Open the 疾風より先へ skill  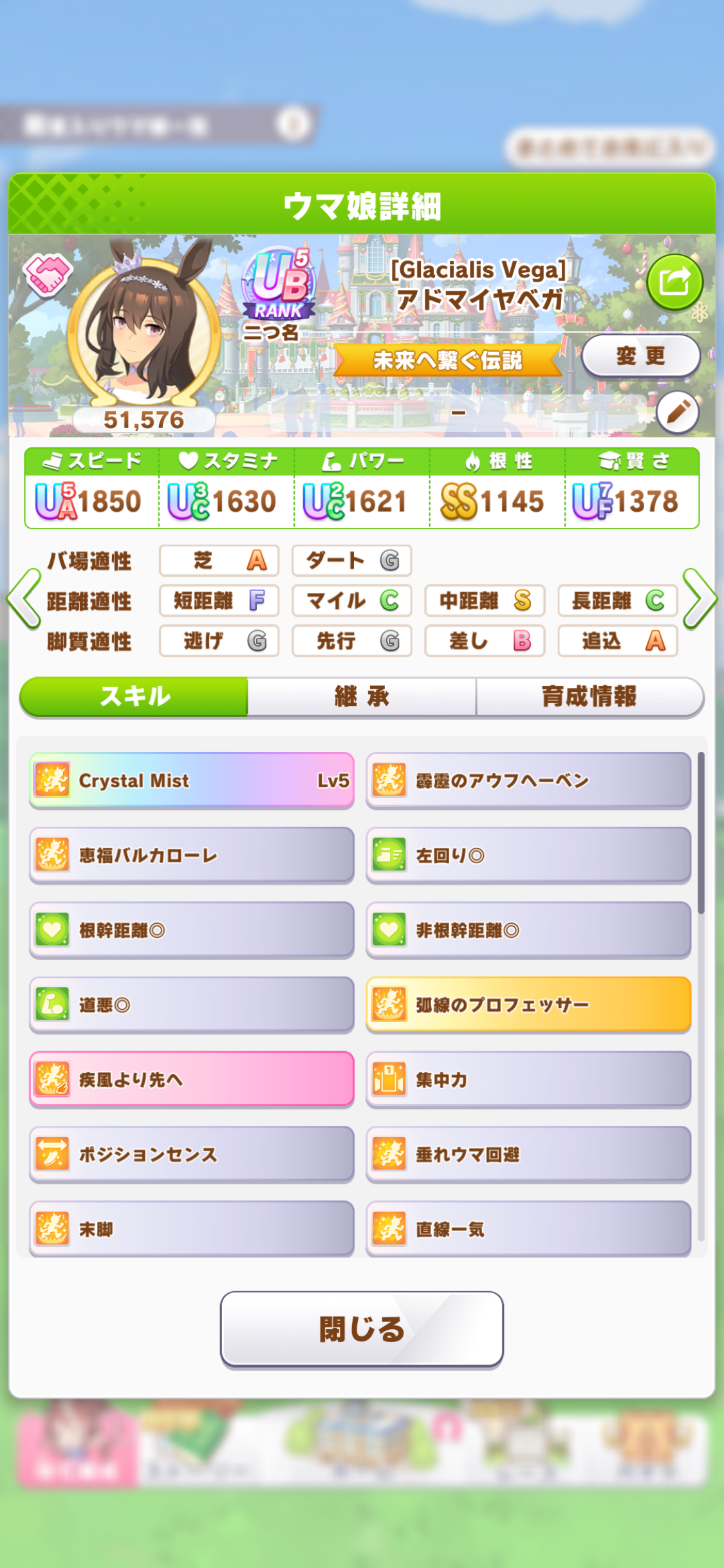point(192,1079)
